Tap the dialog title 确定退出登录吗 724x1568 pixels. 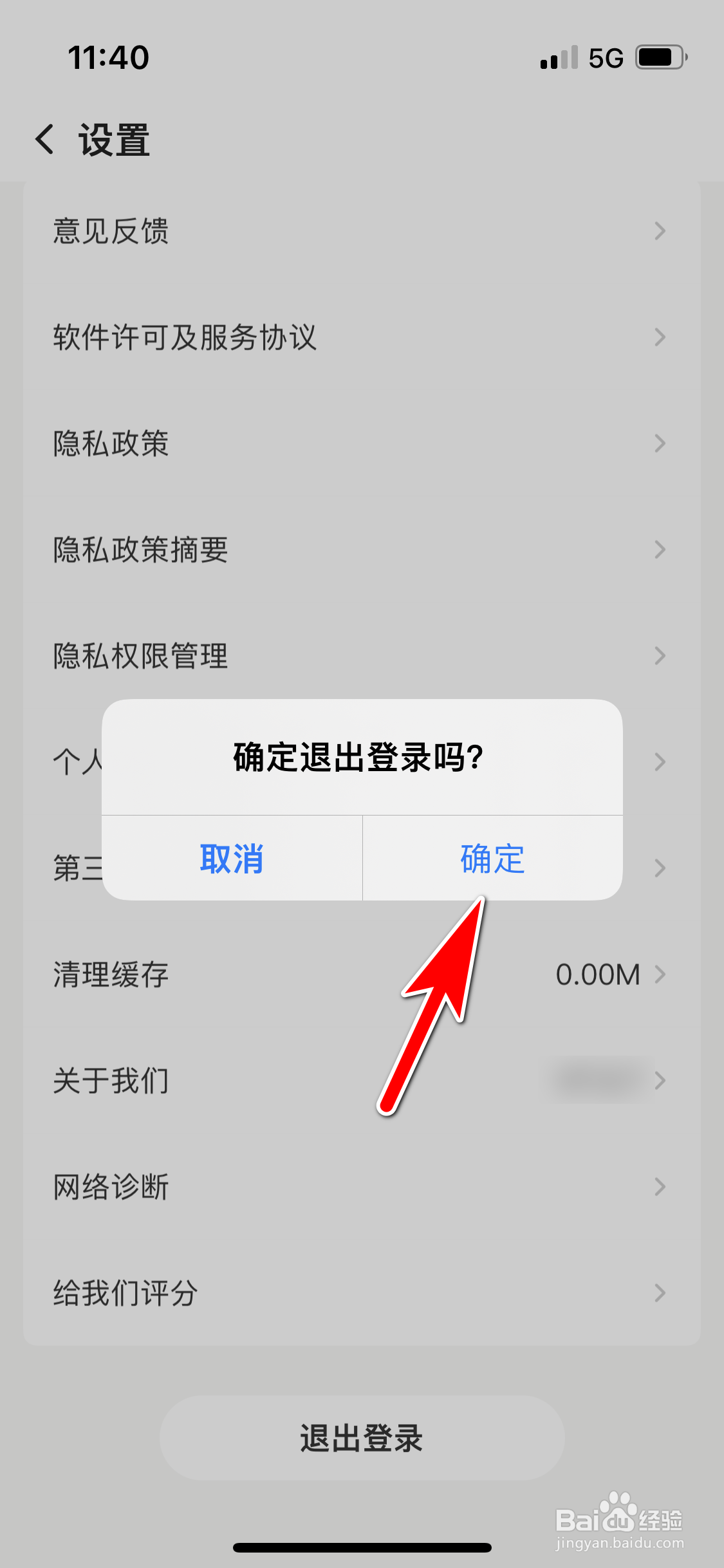click(362, 758)
